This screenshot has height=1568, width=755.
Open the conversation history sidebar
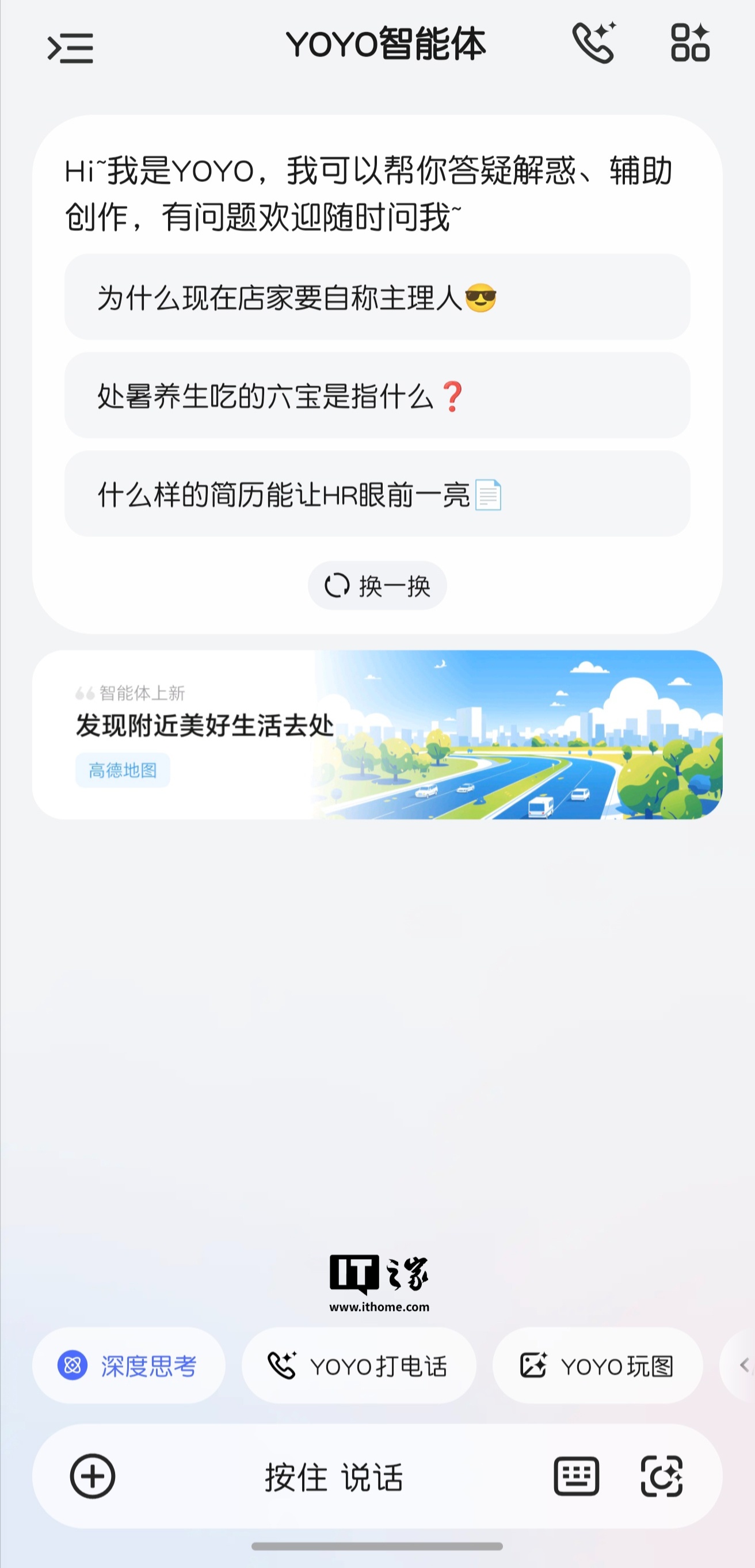pos(71,45)
